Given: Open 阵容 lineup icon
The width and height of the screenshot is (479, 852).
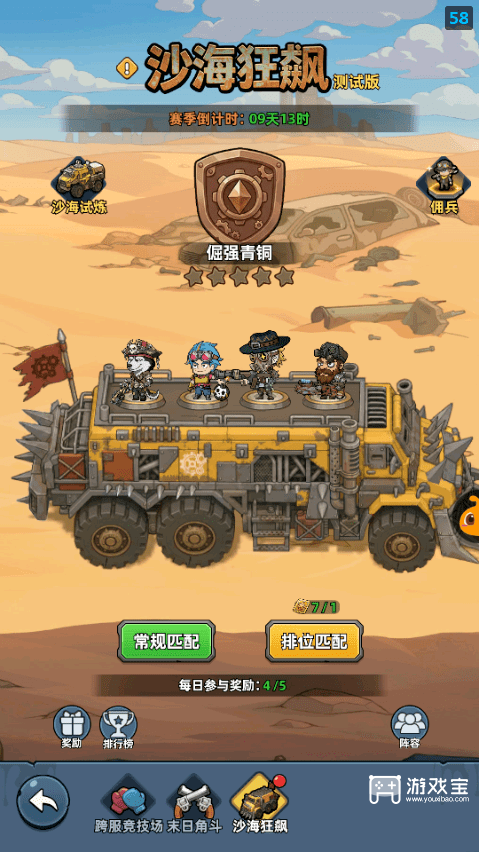Looking at the screenshot, I should pyautogui.click(x=410, y=728).
